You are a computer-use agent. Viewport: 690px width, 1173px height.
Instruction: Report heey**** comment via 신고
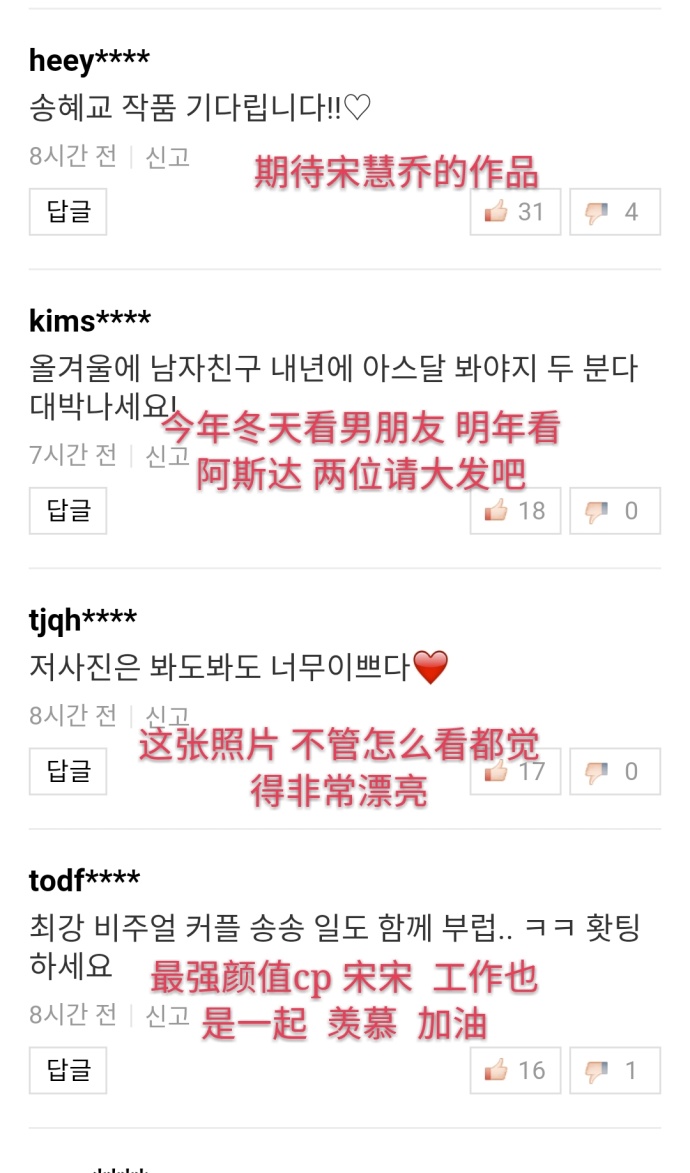point(167,157)
